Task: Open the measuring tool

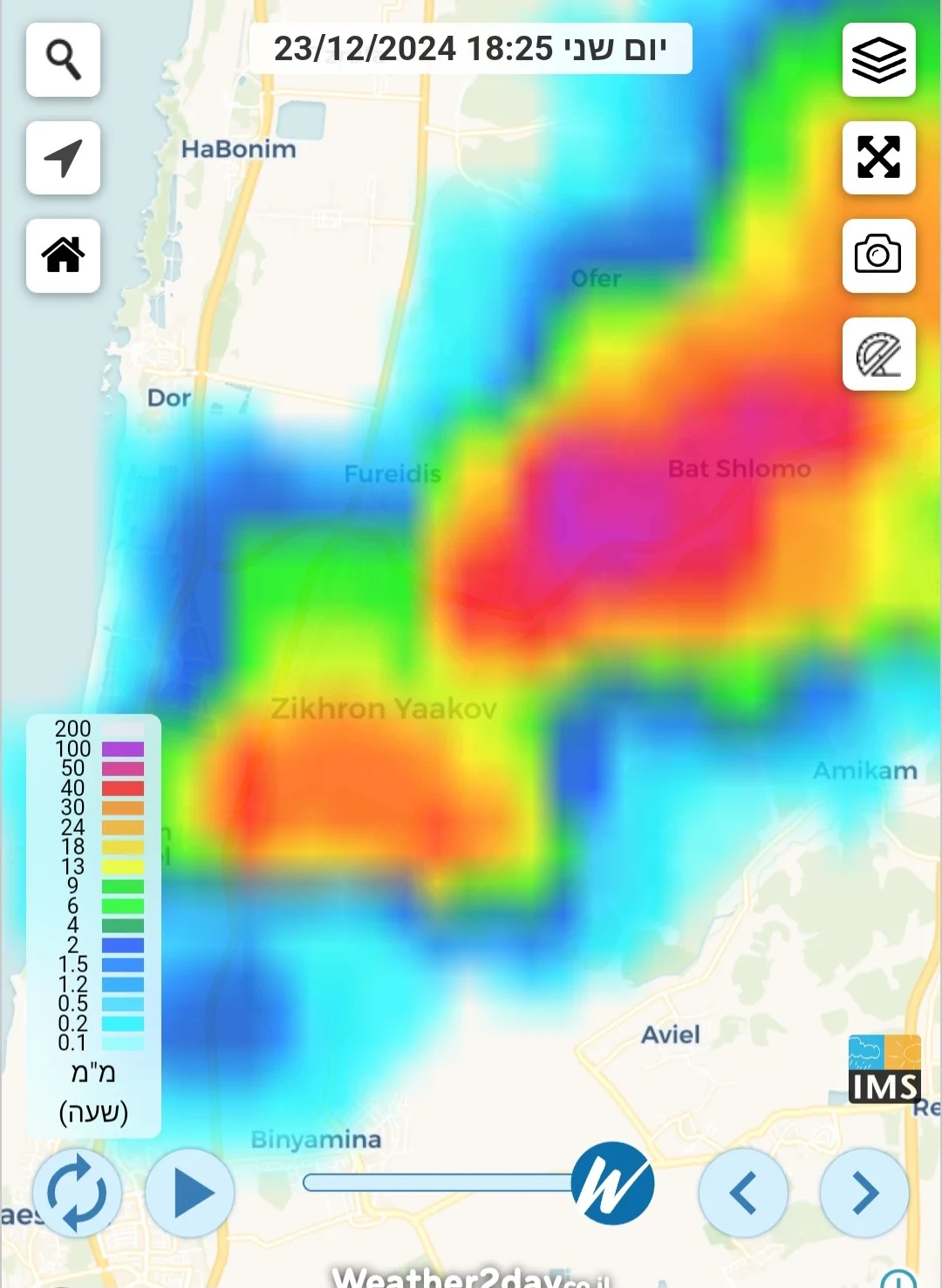Action: point(878,354)
